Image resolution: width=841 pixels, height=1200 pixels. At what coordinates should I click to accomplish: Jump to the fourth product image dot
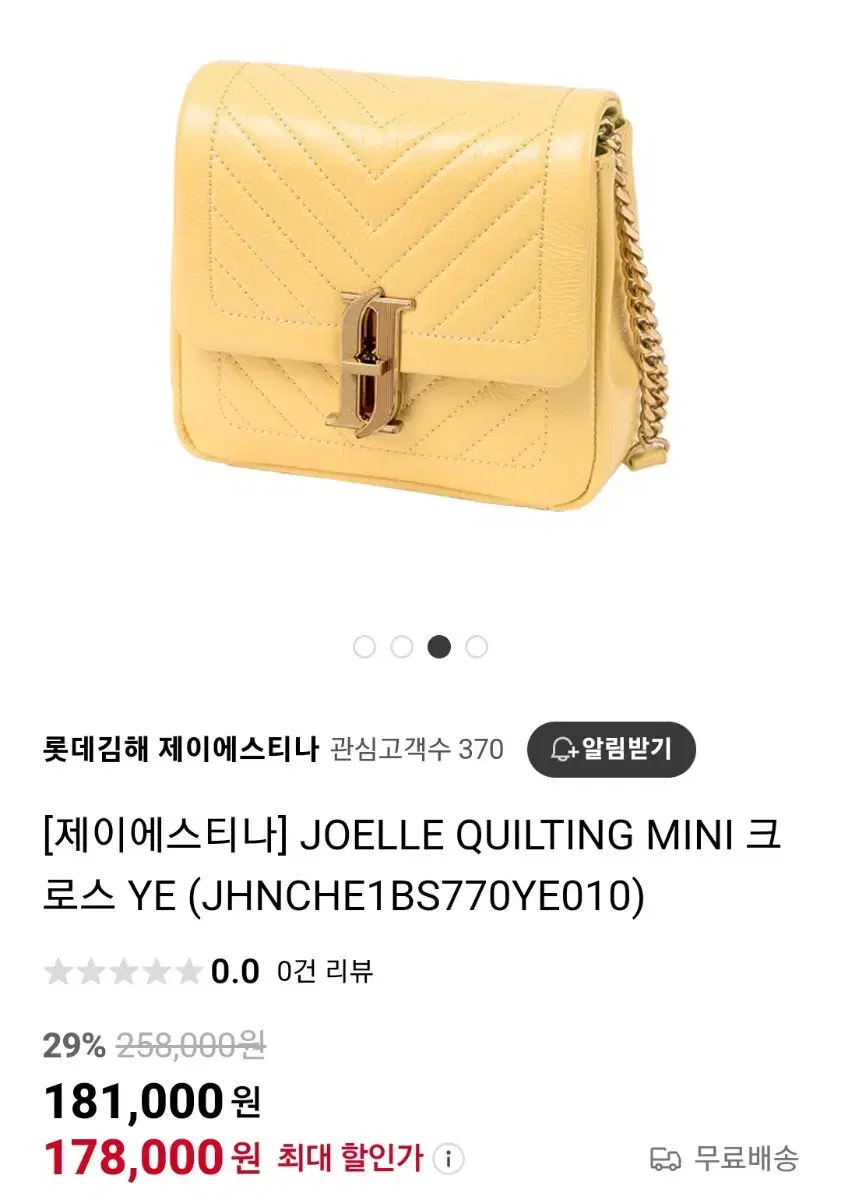tap(477, 647)
